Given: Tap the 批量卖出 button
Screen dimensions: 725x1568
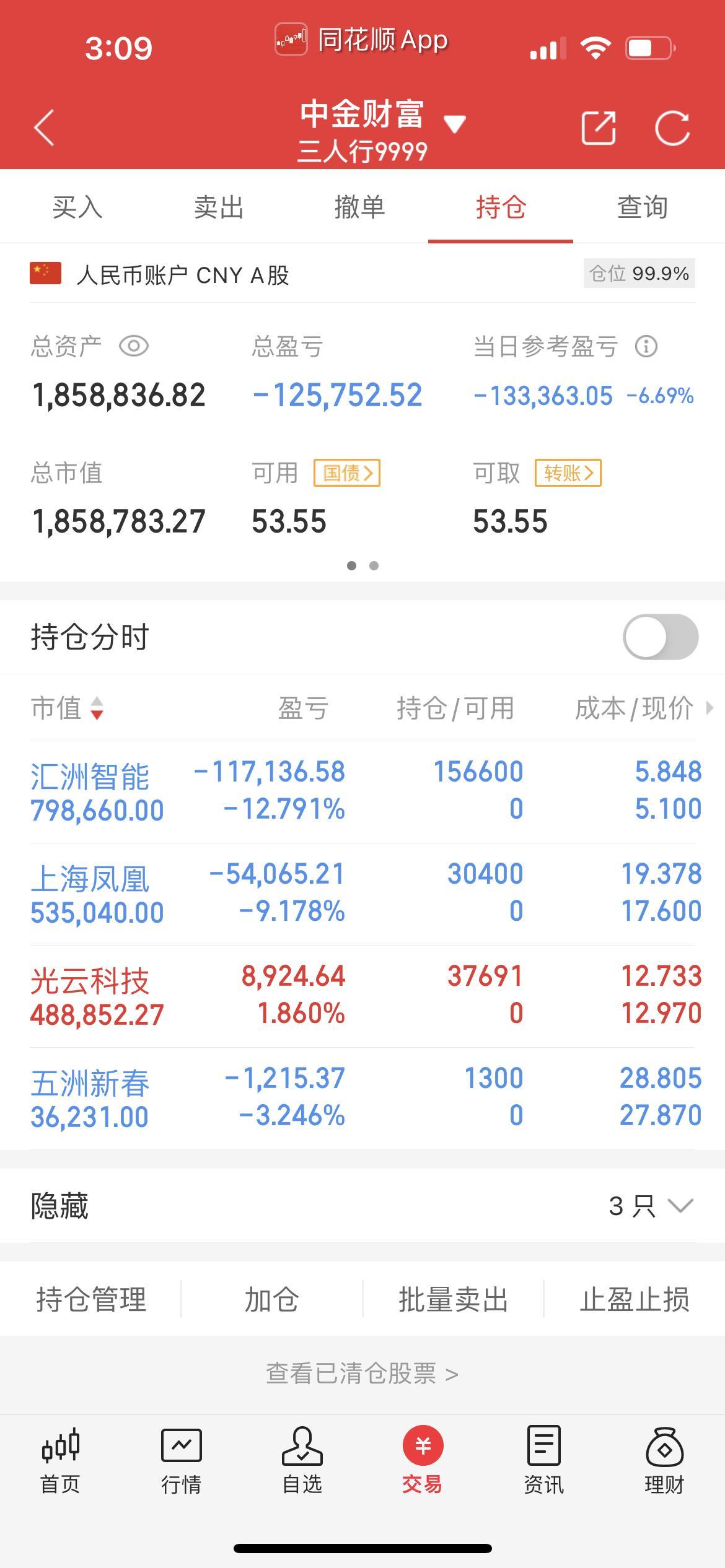Looking at the screenshot, I should (x=453, y=1299).
